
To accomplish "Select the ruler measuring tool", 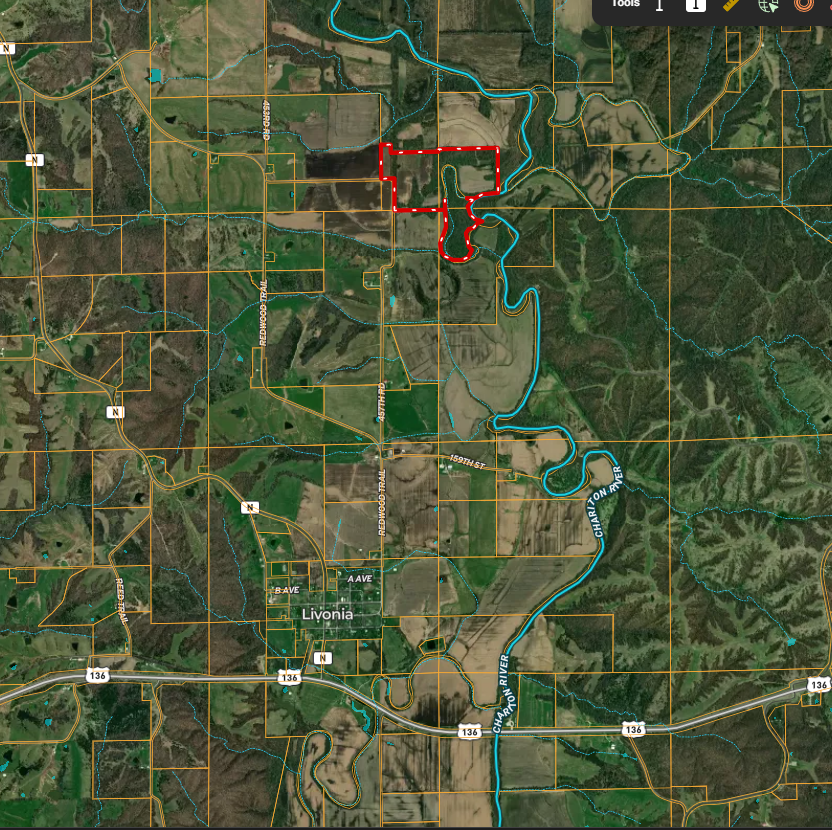I will (x=731, y=4).
